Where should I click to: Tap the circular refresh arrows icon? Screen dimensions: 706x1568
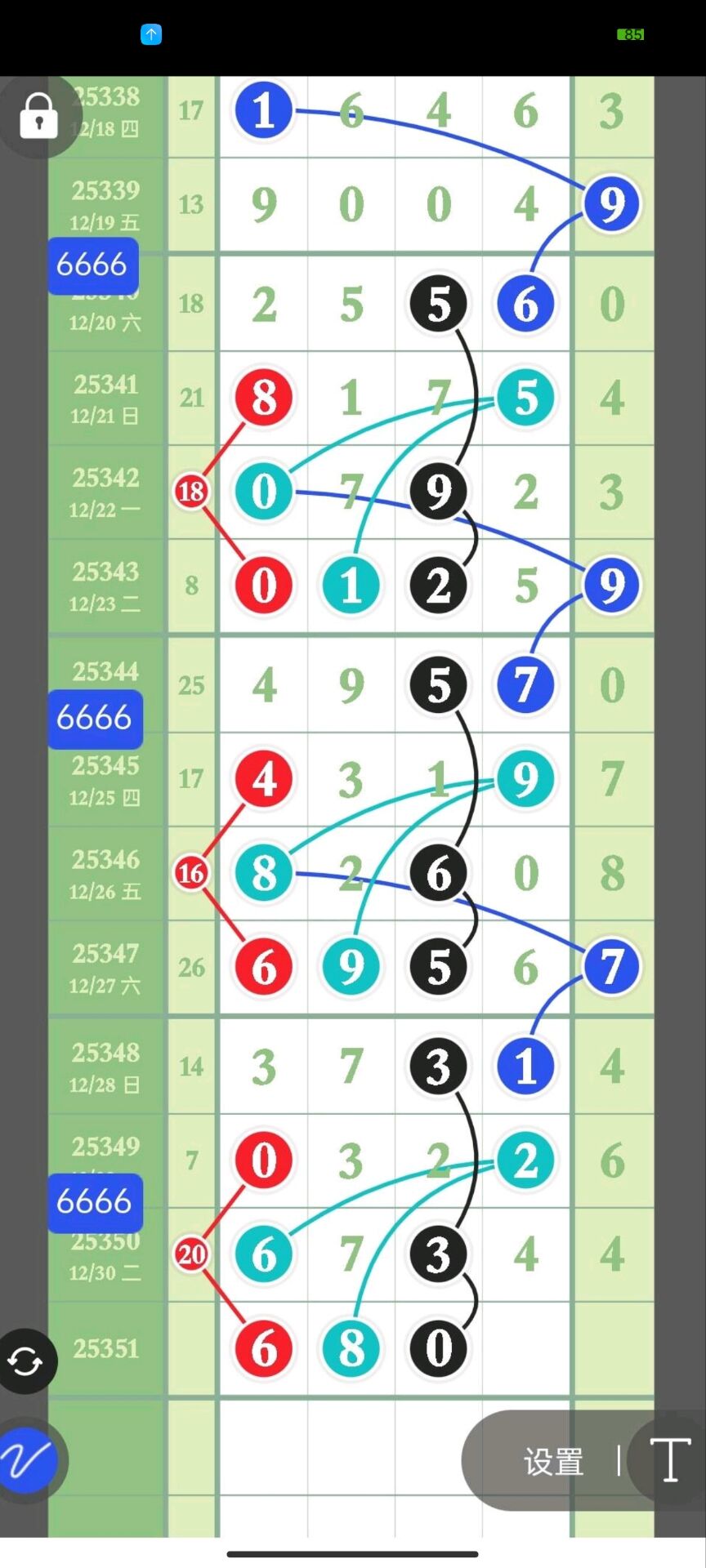tap(26, 1361)
